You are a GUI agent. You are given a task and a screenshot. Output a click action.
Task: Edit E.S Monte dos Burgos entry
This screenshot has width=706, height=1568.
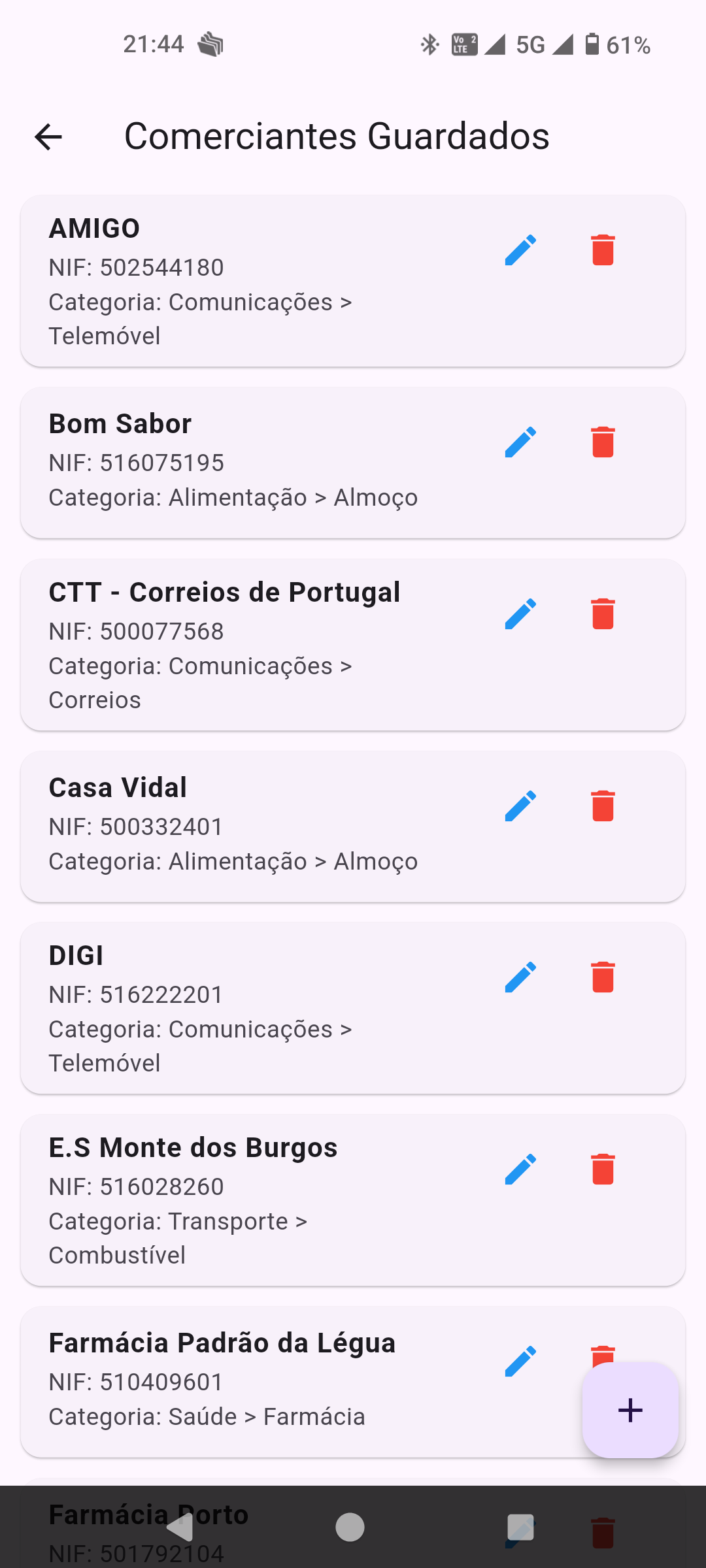520,1169
